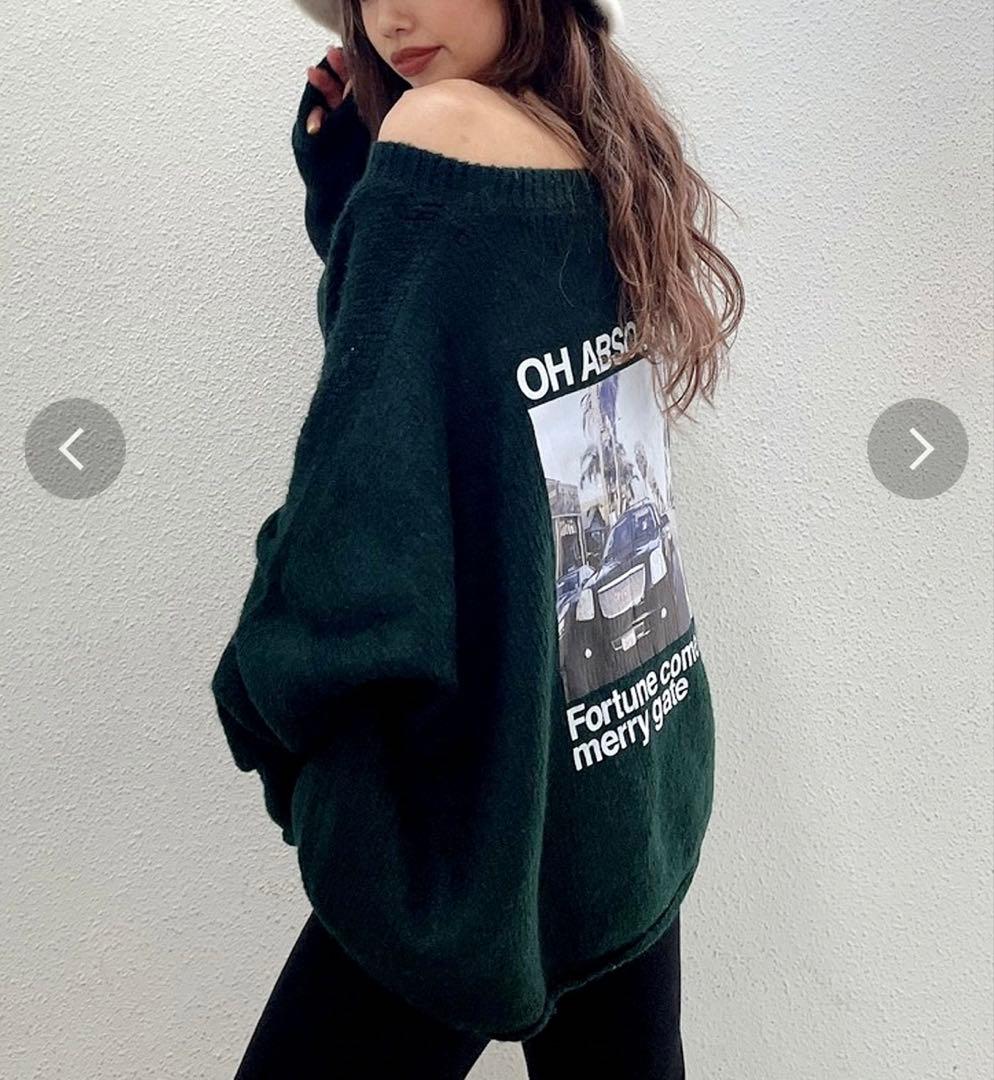Go to the previous product photo
Image resolution: width=994 pixels, height=1080 pixels.
(x=75, y=449)
